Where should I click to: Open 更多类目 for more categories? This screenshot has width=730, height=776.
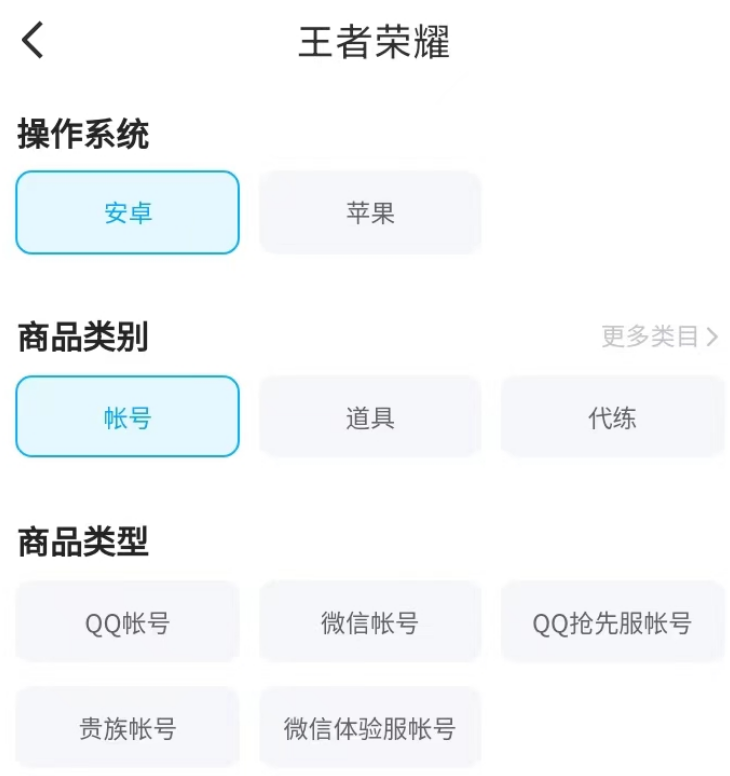[659, 337]
